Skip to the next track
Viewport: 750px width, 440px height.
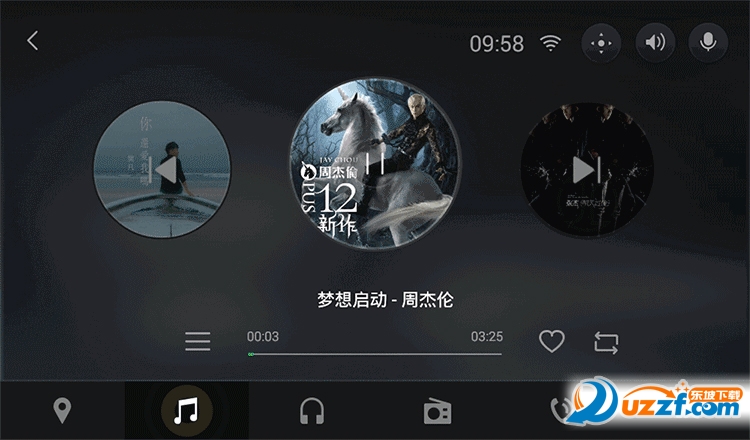(x=586, y=170)
